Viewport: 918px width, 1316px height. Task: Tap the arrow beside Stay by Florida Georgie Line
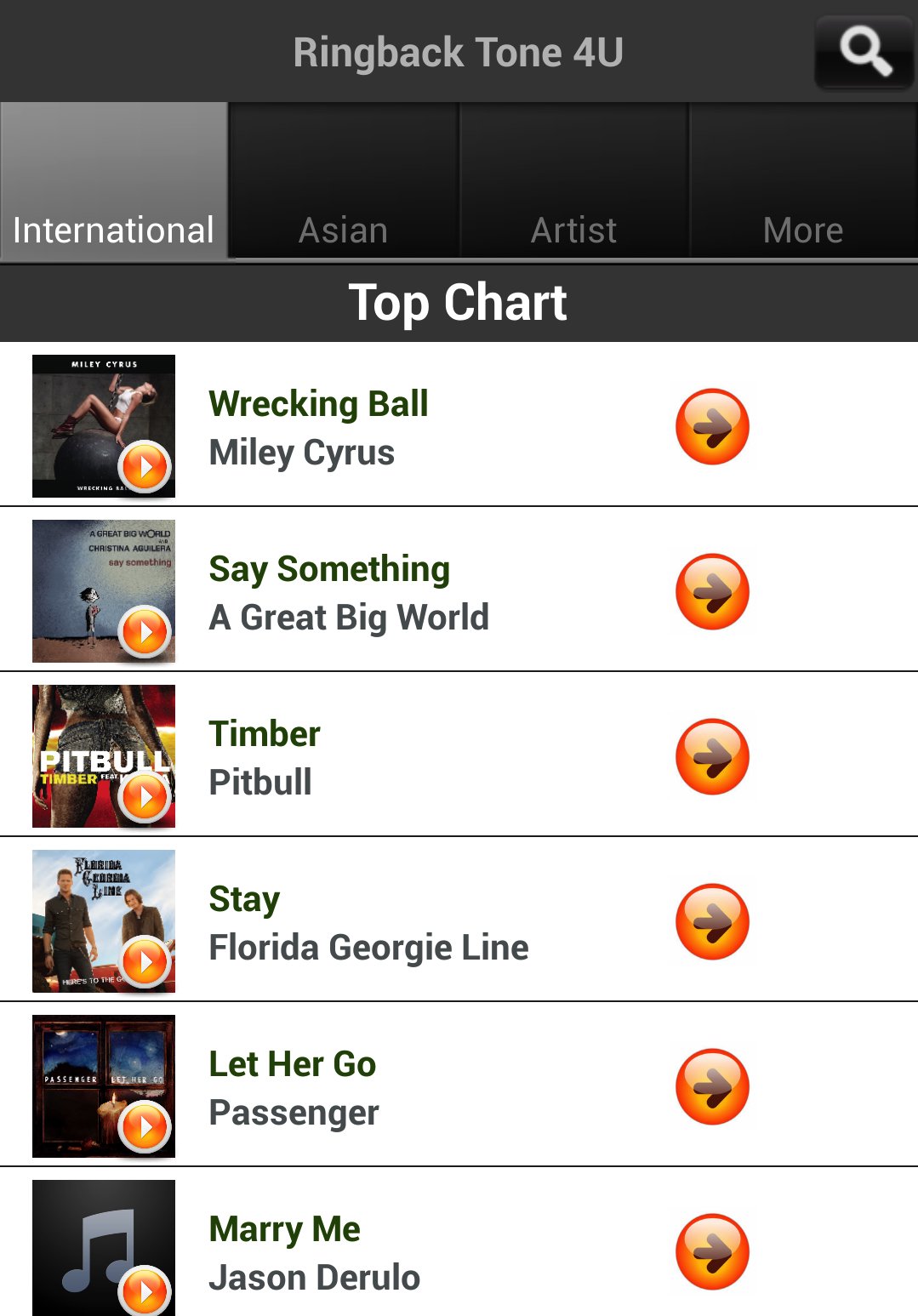[x=712, y=921]
